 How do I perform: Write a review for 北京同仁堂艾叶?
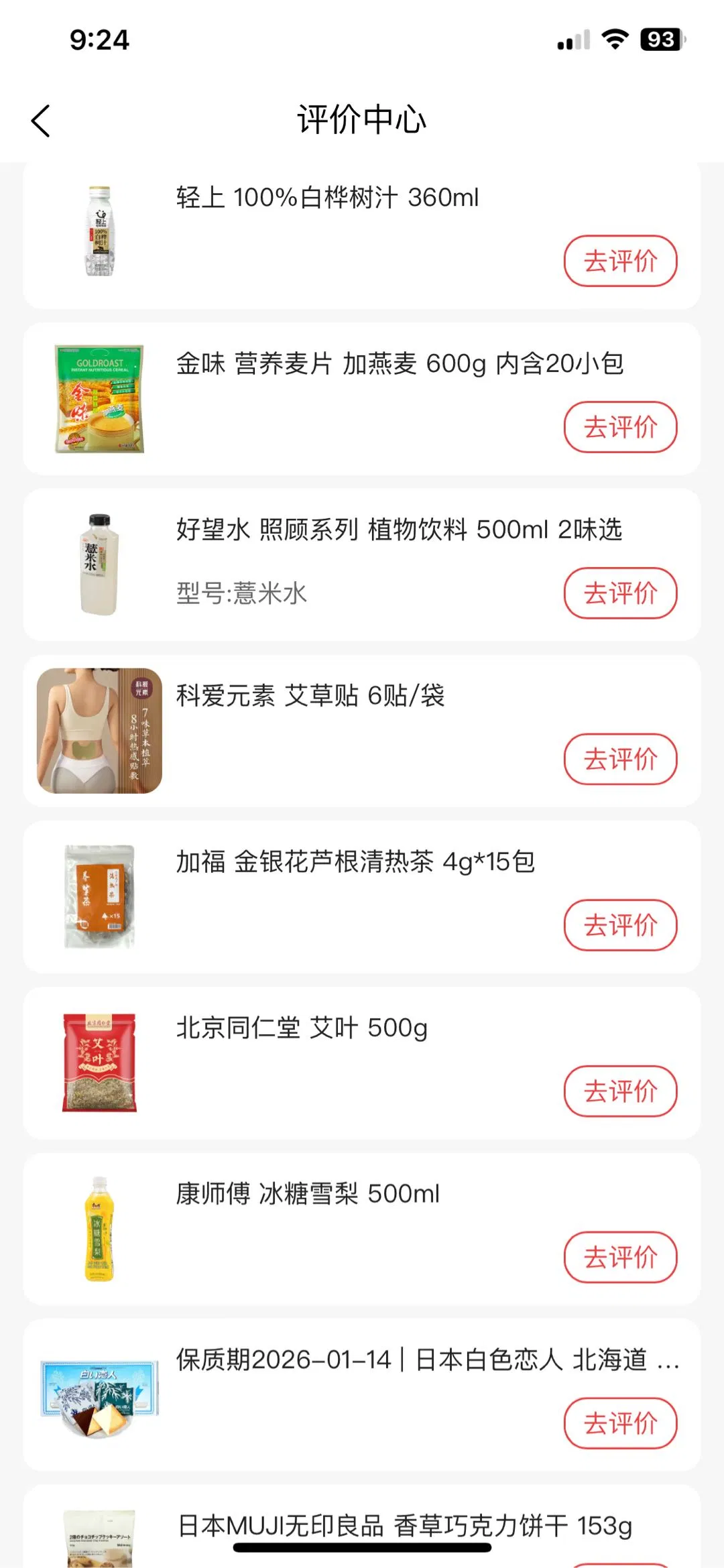(x=620, y=1091)
